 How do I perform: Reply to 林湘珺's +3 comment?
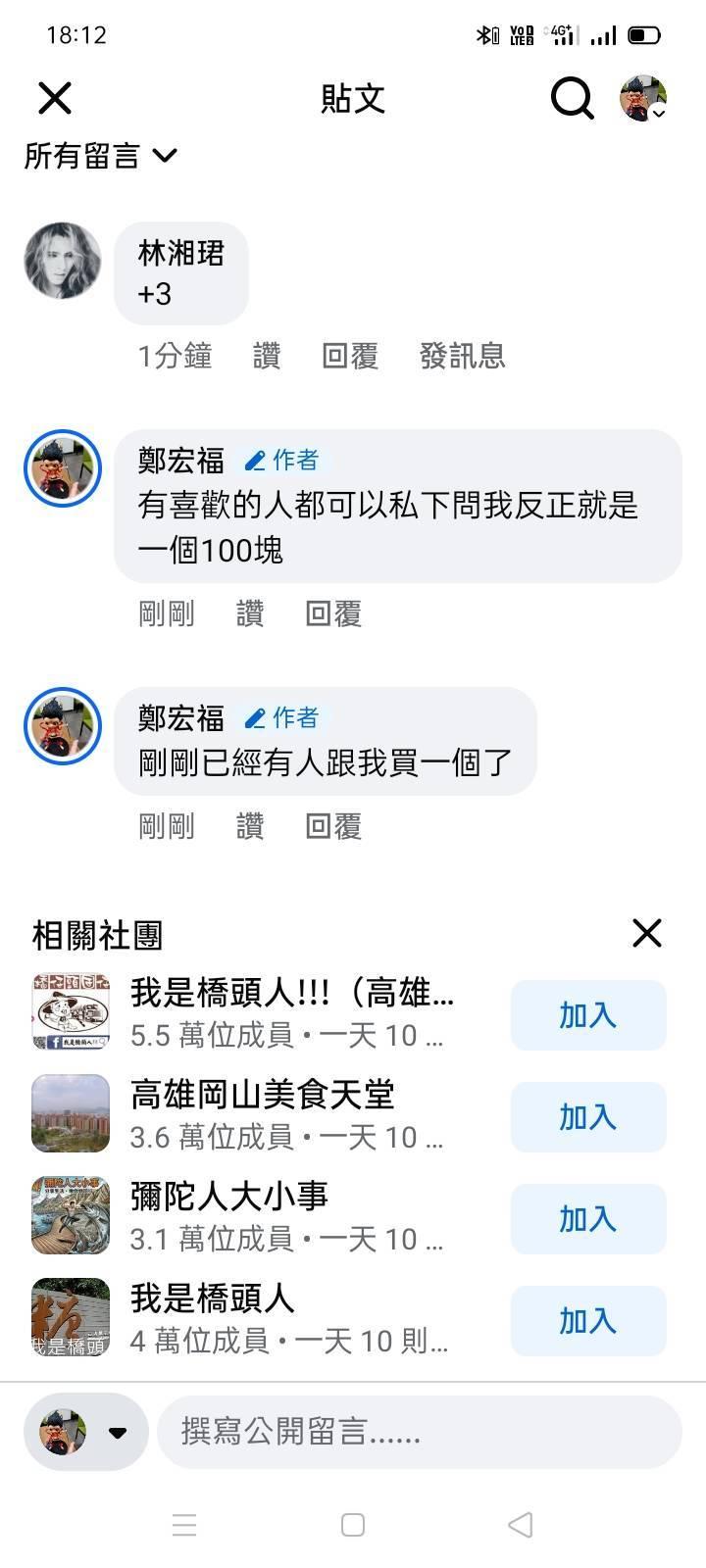pos(349,356)
